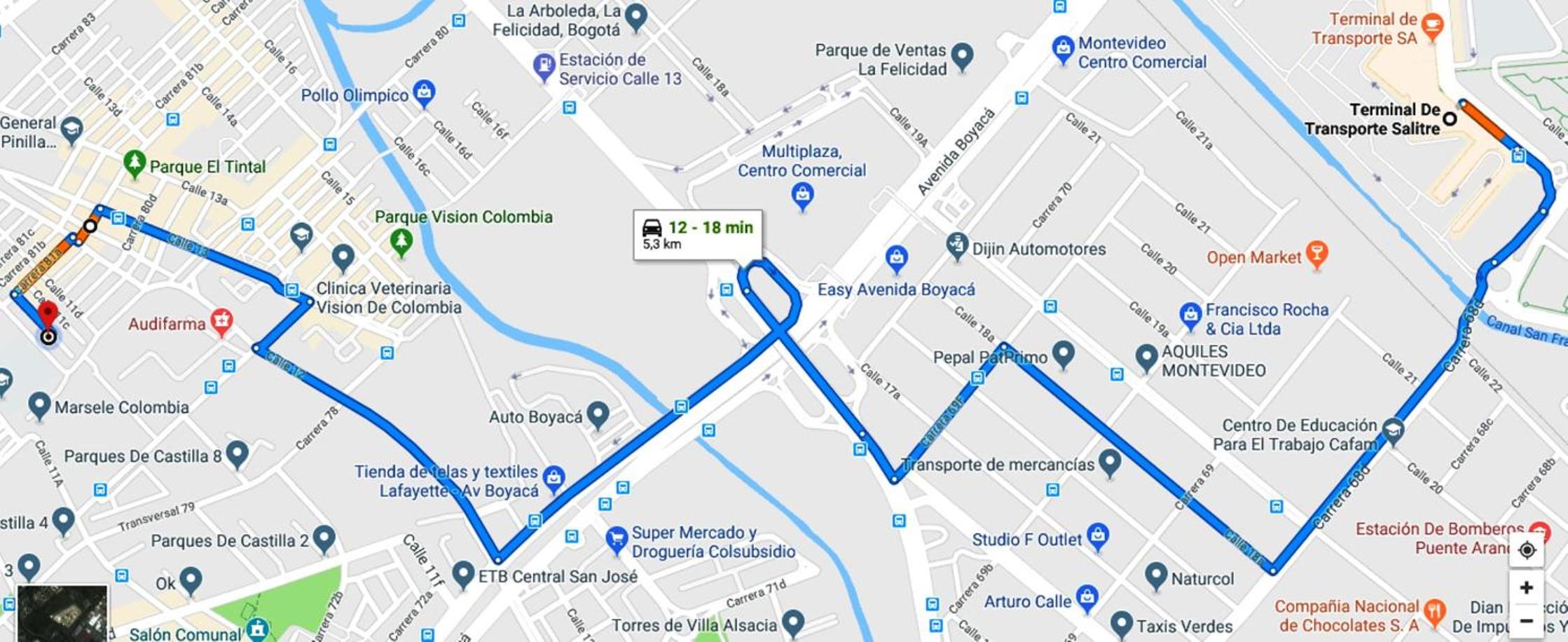Tap the red destination pin
Image resolution: width=1568 pixels, height=642 pixels.
(48, 314)
